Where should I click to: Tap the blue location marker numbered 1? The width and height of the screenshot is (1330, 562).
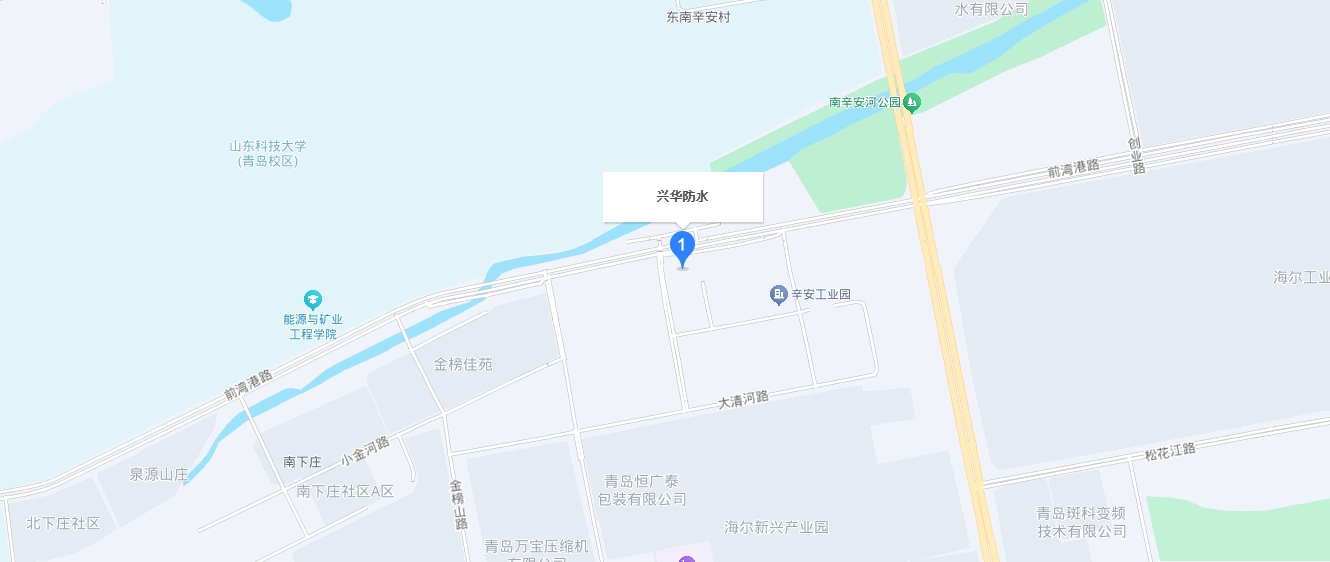click(x=682, y=246)
